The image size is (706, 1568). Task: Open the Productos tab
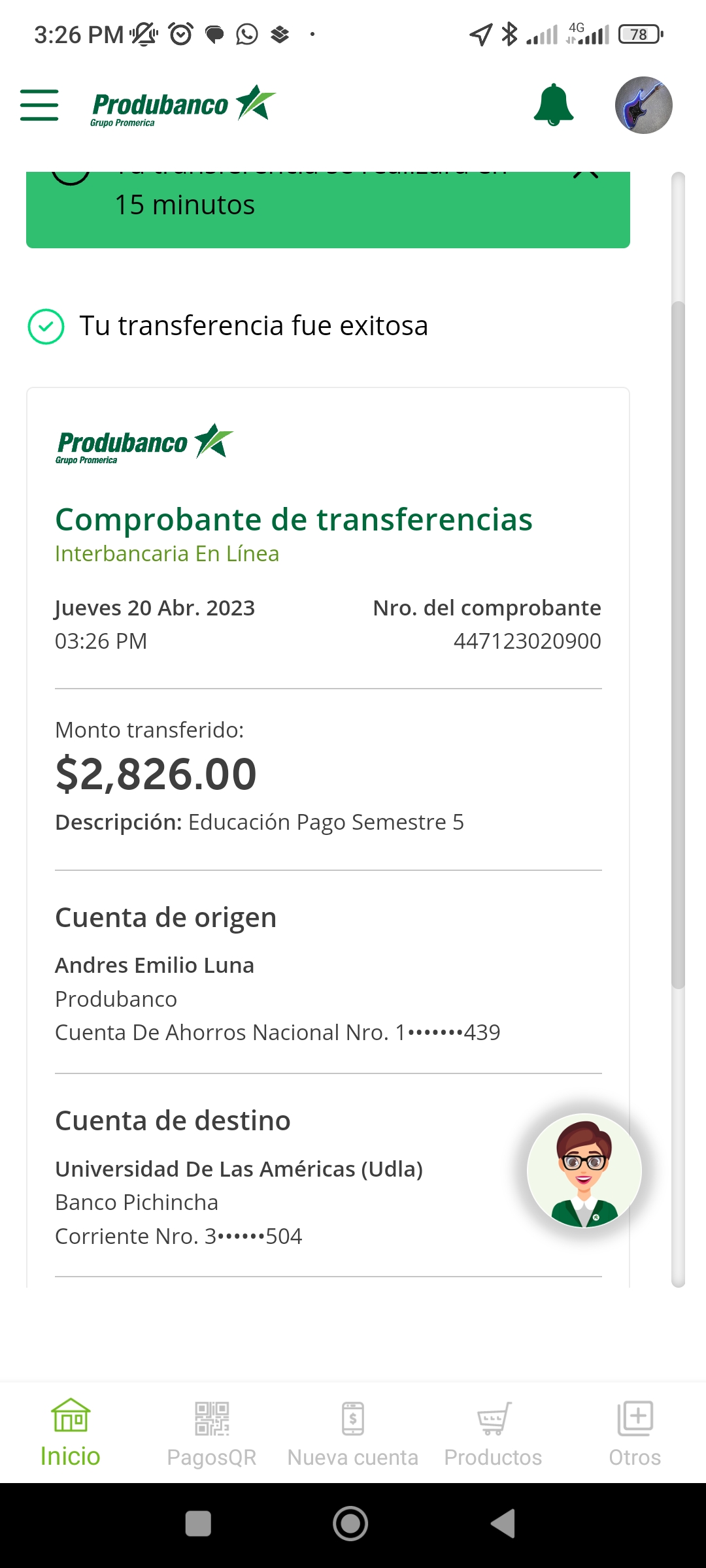click(x=494, y=1432)
